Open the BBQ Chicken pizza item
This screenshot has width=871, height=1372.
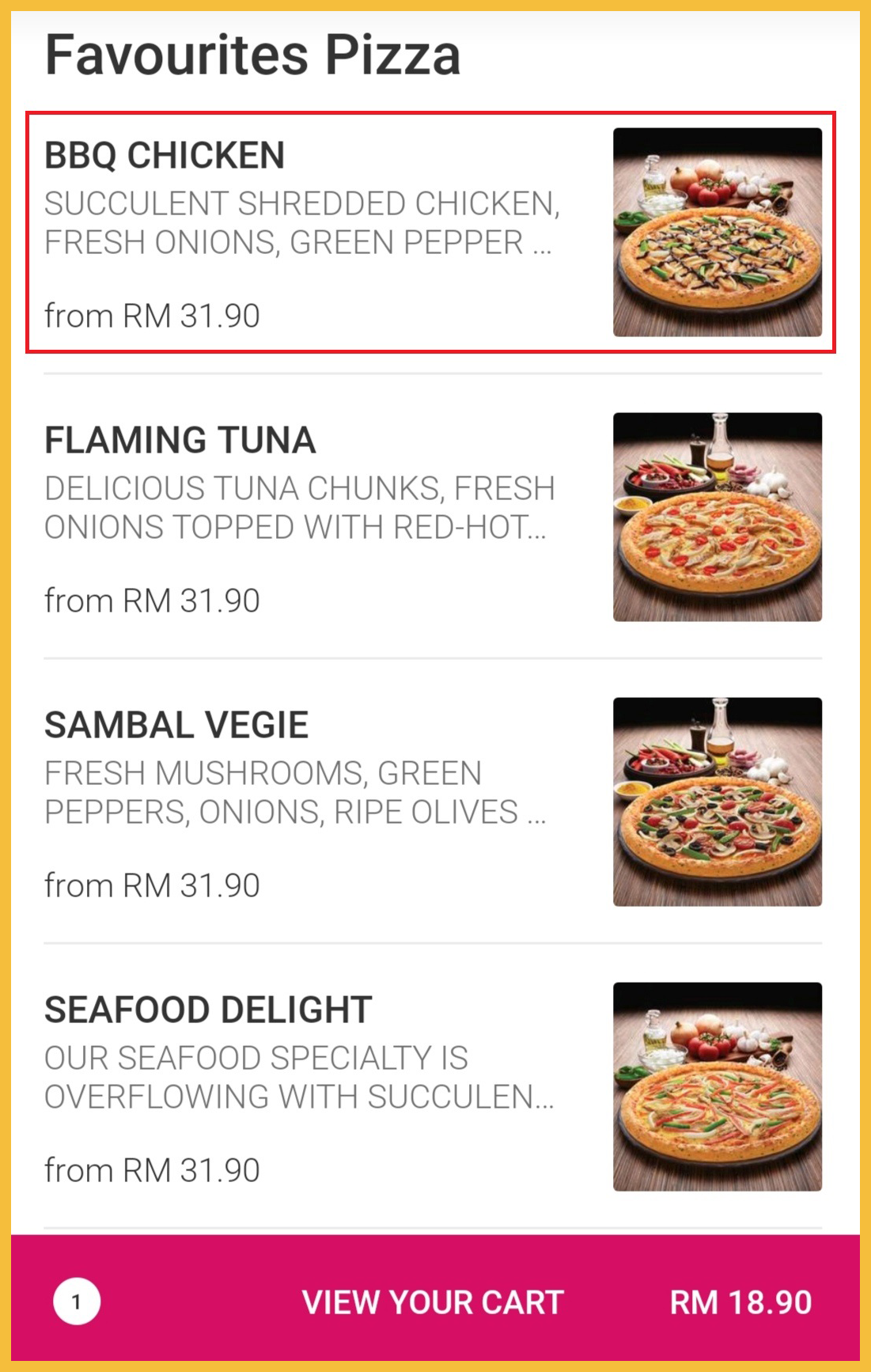[431, 233]
